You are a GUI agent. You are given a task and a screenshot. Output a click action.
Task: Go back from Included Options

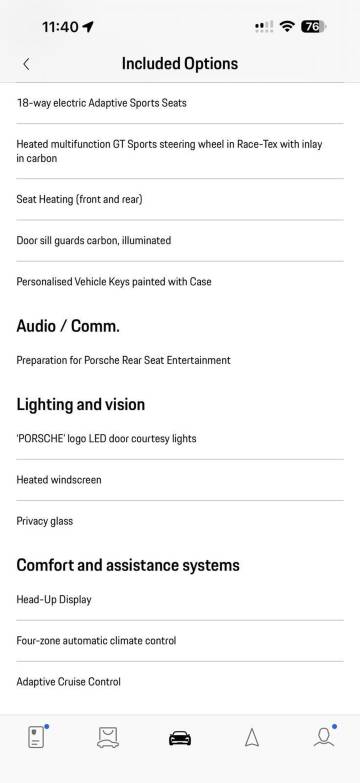(x=26, y=64)
